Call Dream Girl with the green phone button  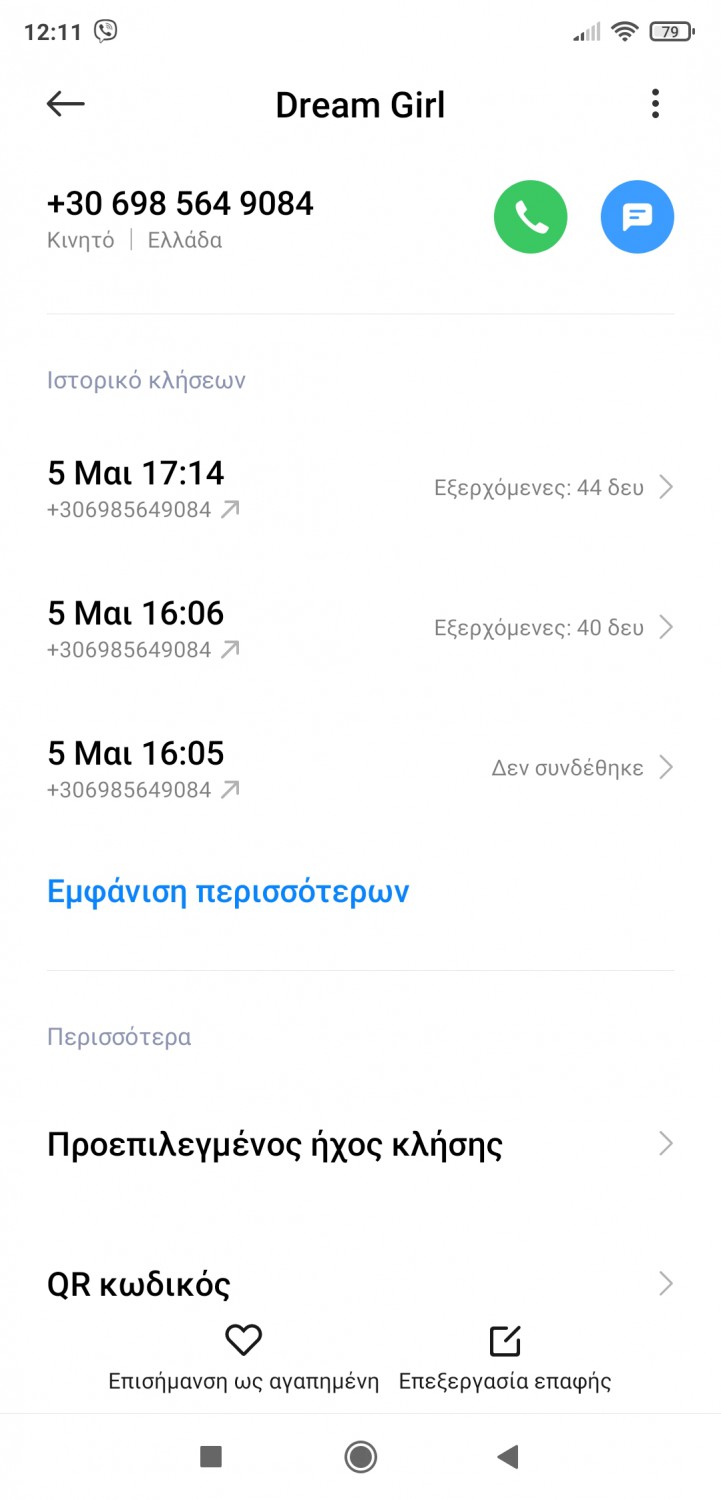coord(530,217)
